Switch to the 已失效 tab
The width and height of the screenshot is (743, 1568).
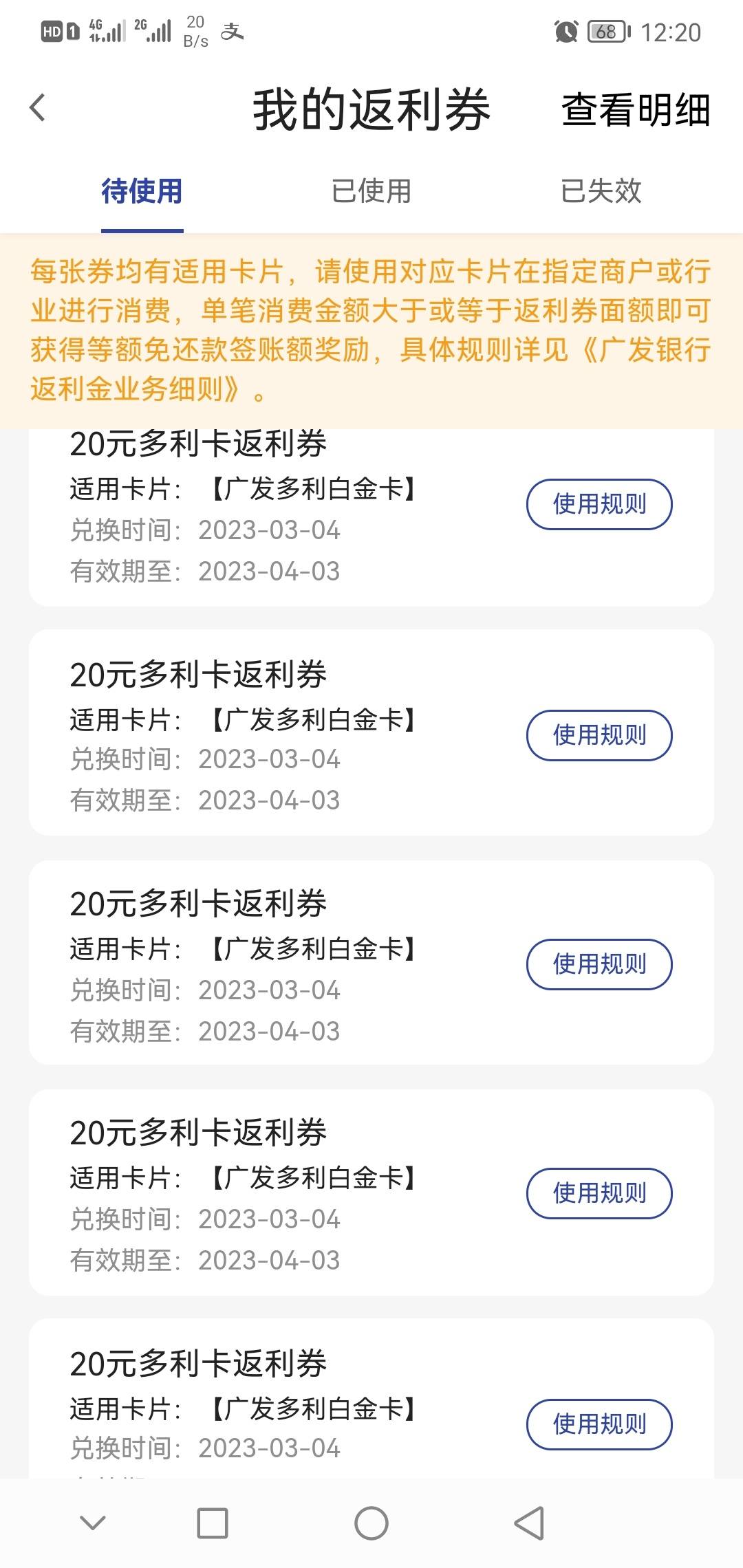[x=601, y=191]
